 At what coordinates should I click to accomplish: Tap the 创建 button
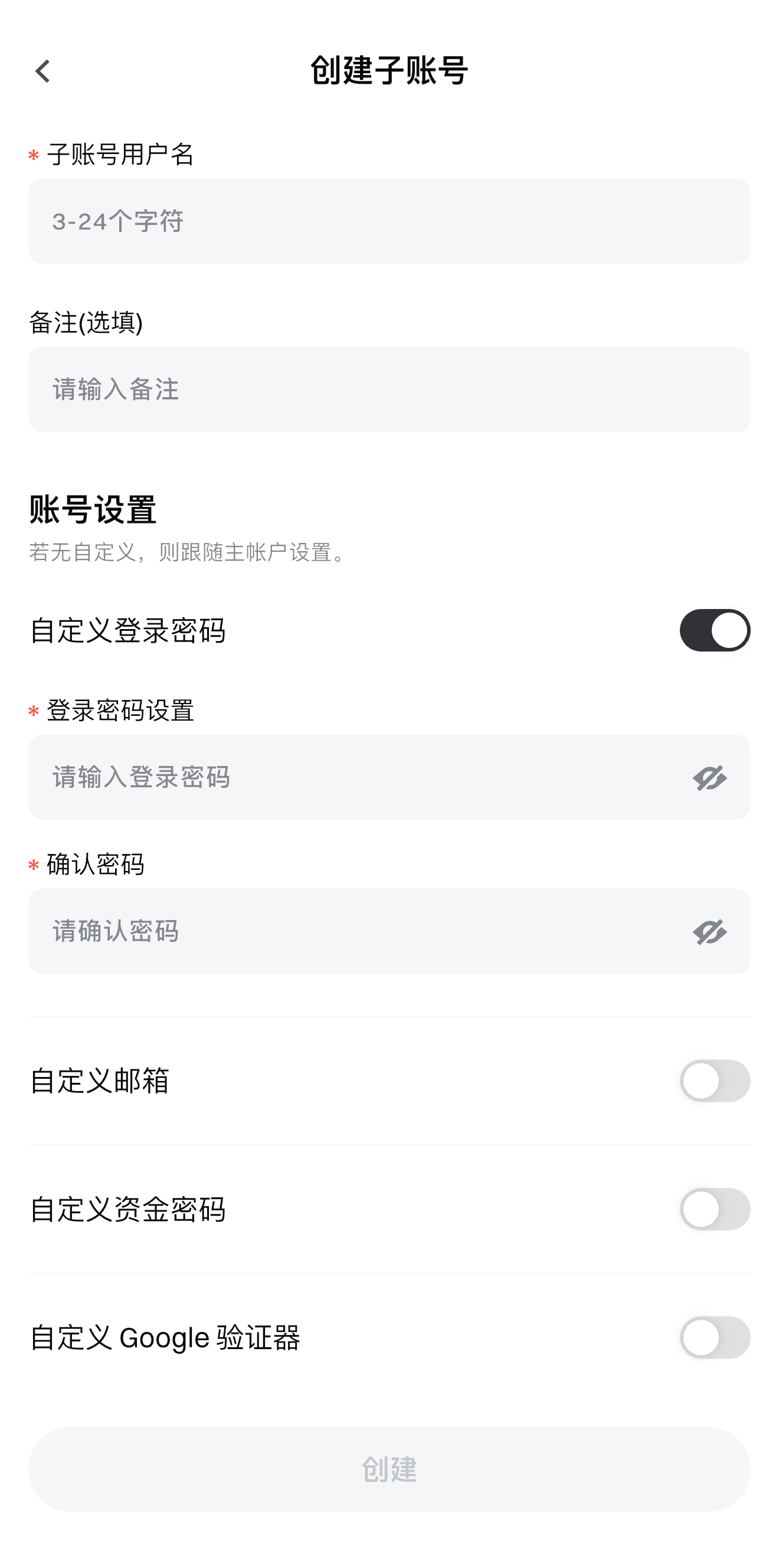390,1469
